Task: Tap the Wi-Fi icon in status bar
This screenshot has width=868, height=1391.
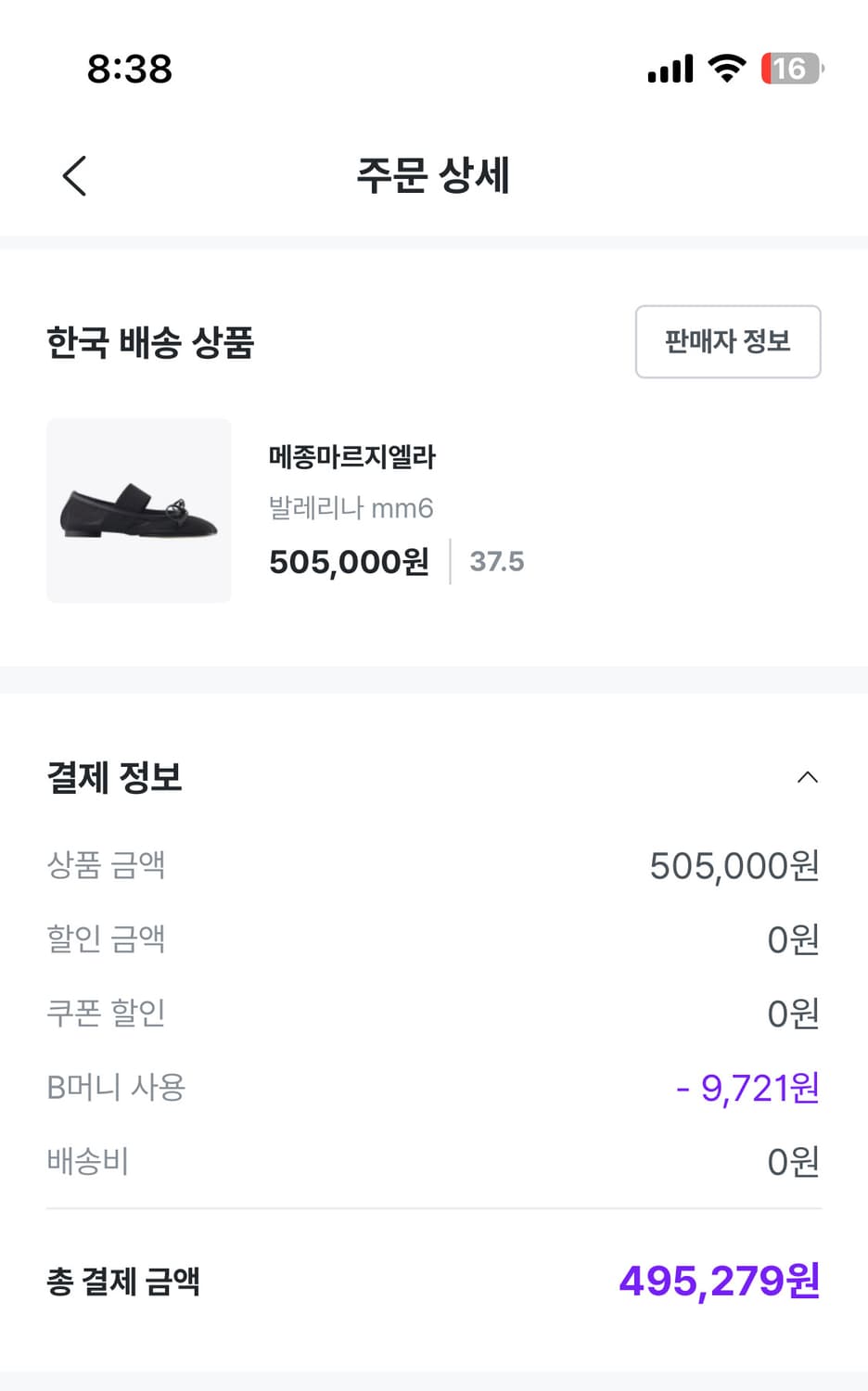Action: click(727, 67)
